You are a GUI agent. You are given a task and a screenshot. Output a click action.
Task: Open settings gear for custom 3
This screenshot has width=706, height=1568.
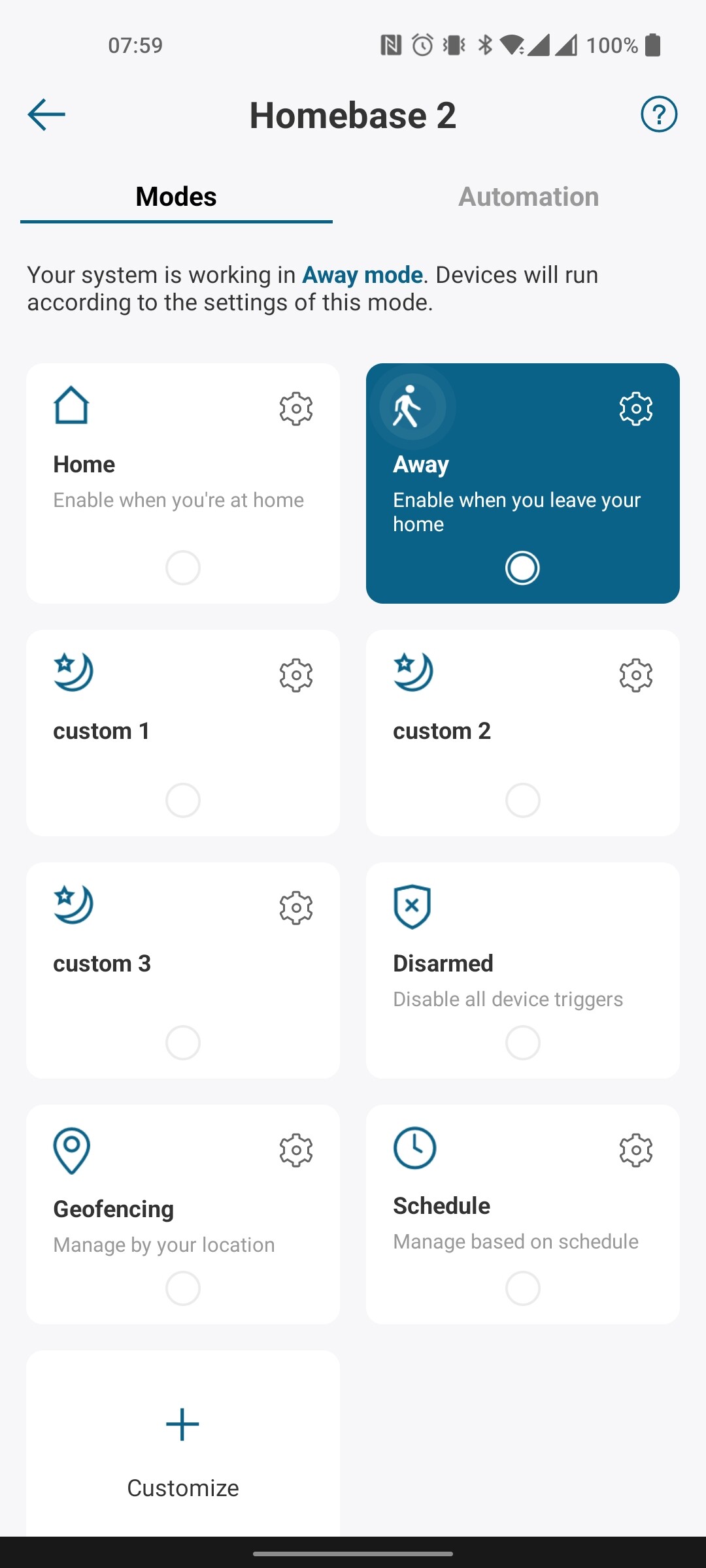(296, 907)
